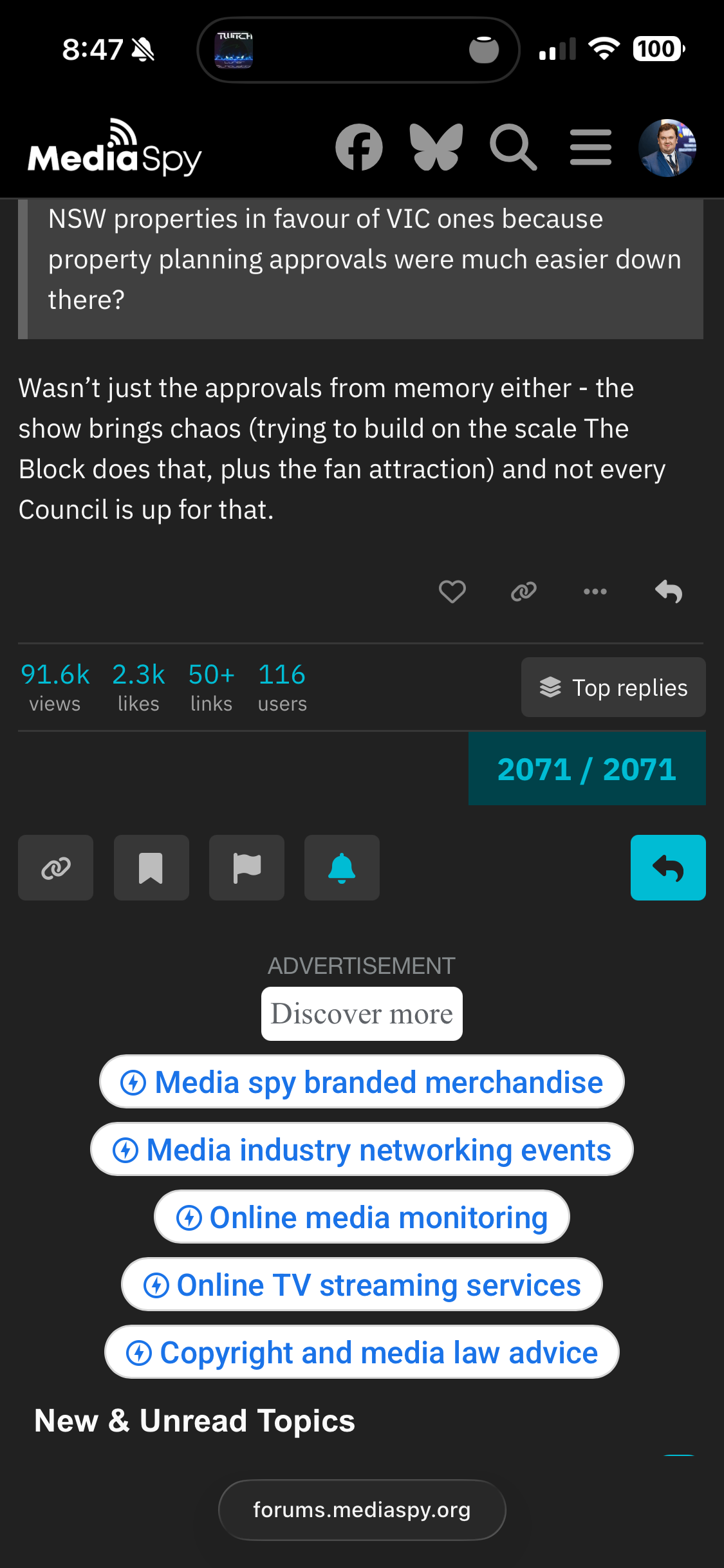Flag this topic
The width and height of the screenshot is (724, 1568).
[246, 868]
